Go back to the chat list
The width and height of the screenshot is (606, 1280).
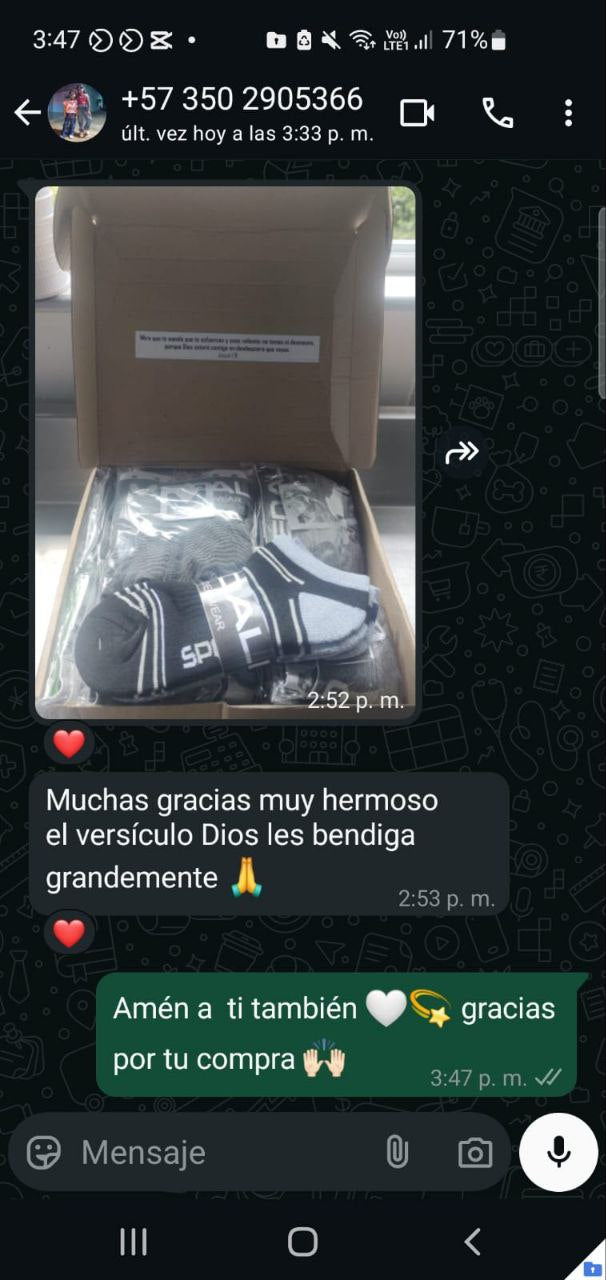coord(27,113)
